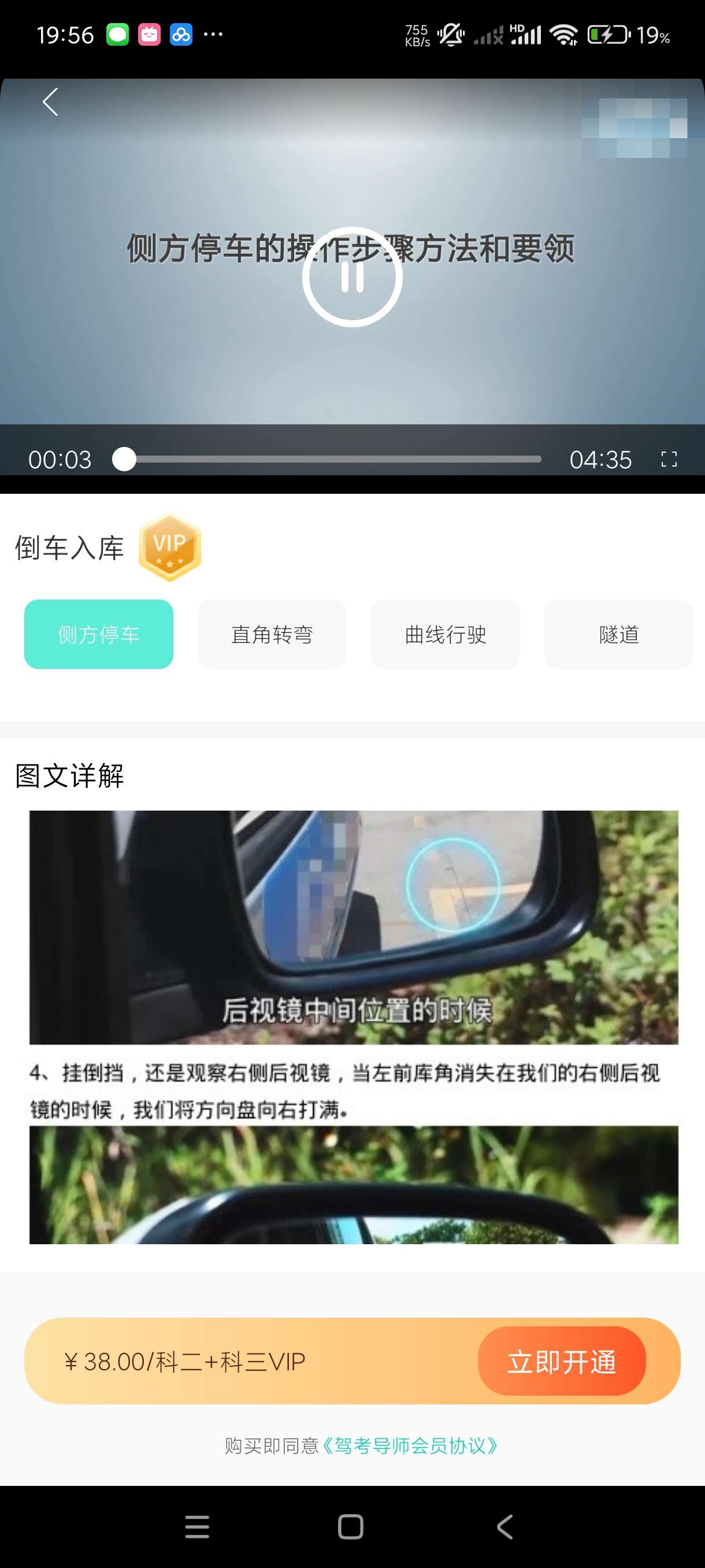This screenshot has width=705, height=1568.
Task: Switch to 直角转弯 lesson
Action: (272, 634)
